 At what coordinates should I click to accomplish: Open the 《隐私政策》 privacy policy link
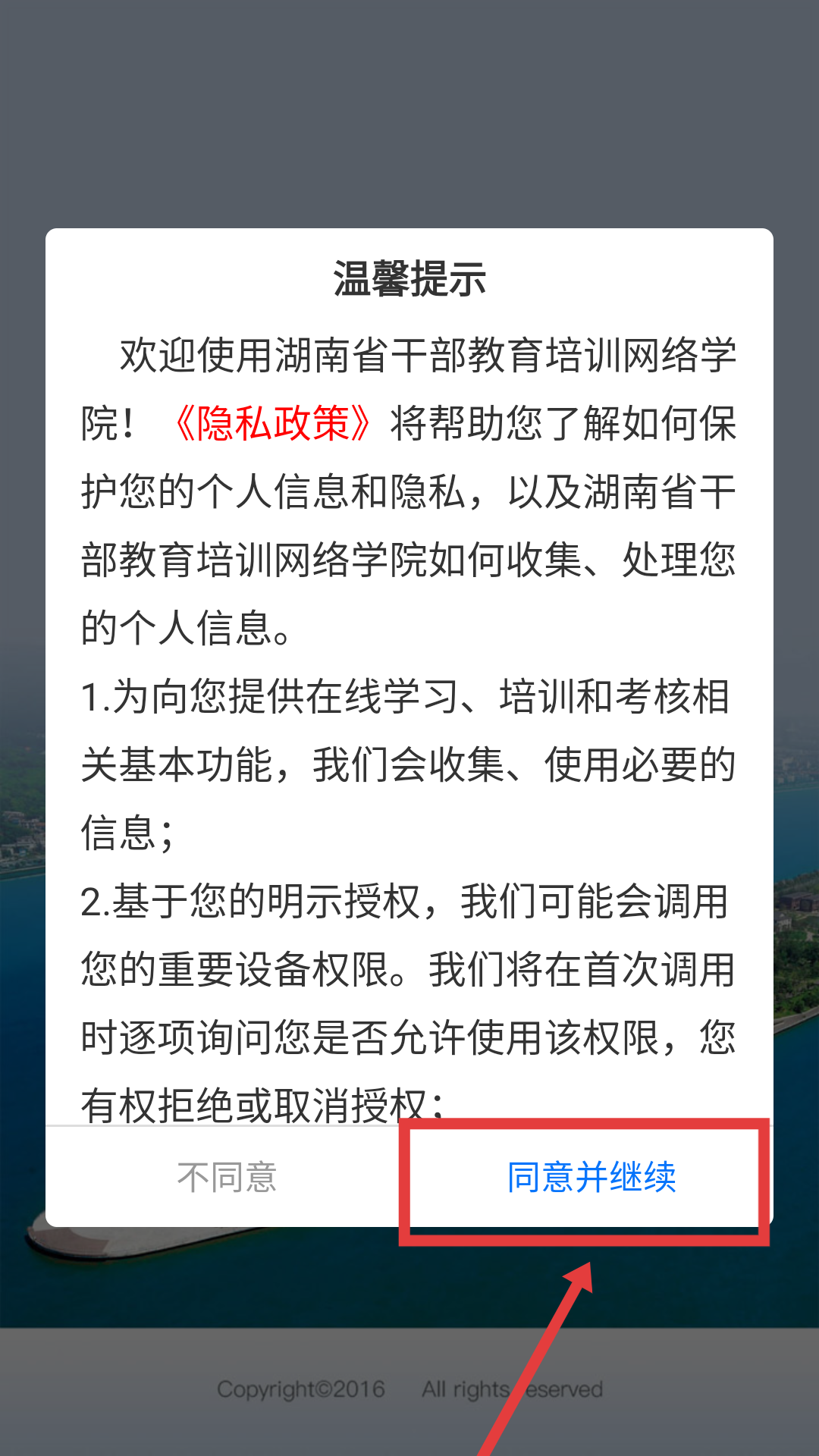[271, 423]
